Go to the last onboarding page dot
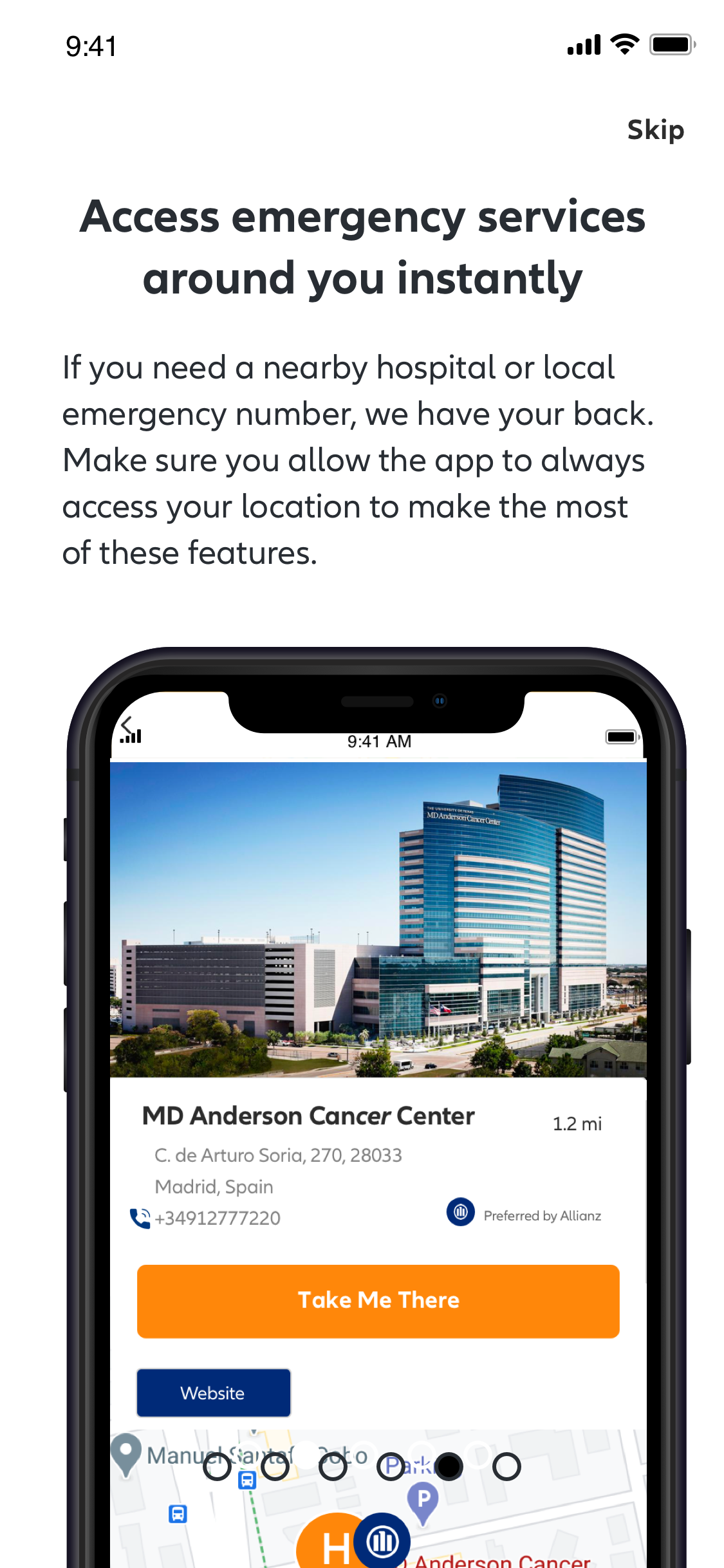This screenshot has width=724, height=1568. click(506, 1467)
